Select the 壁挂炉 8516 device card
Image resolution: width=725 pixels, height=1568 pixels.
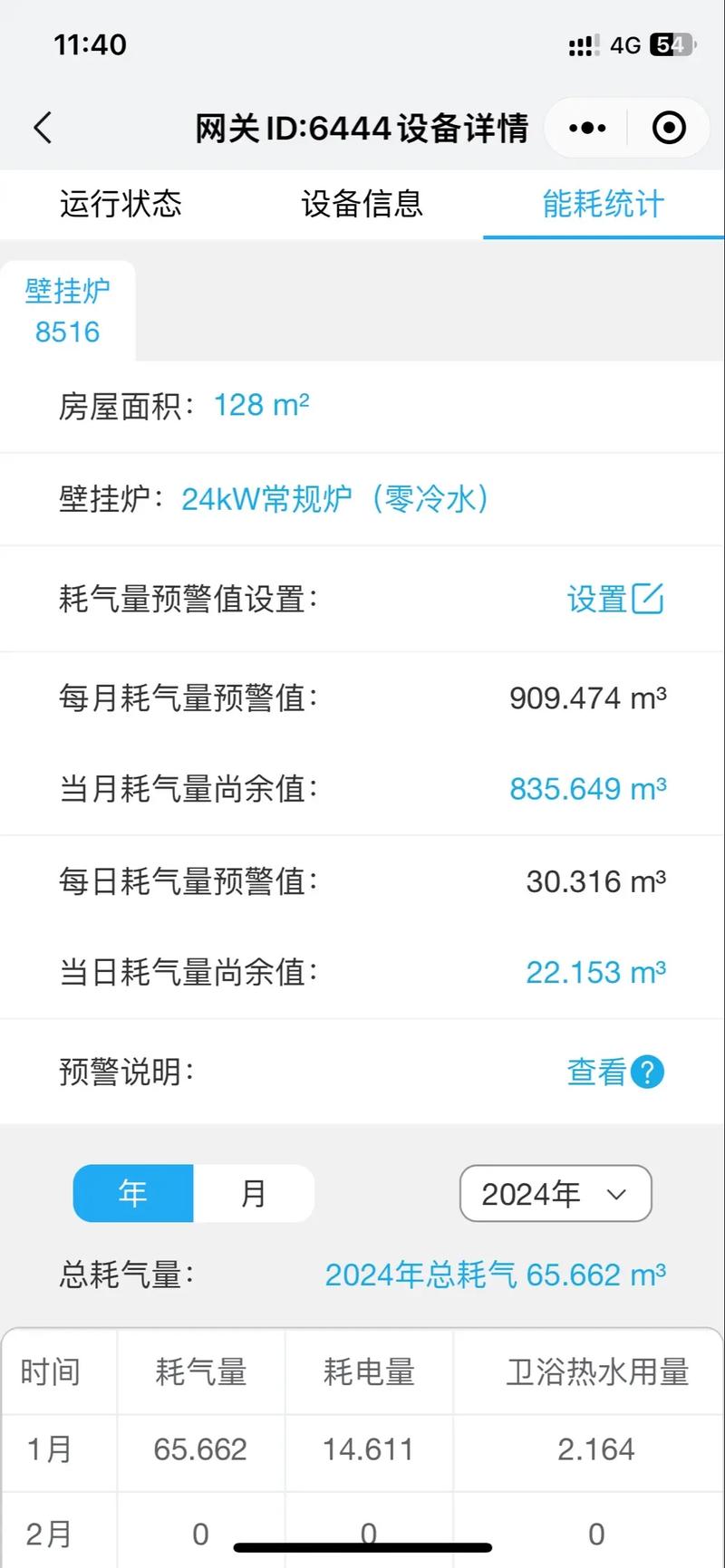click(67, 311)
